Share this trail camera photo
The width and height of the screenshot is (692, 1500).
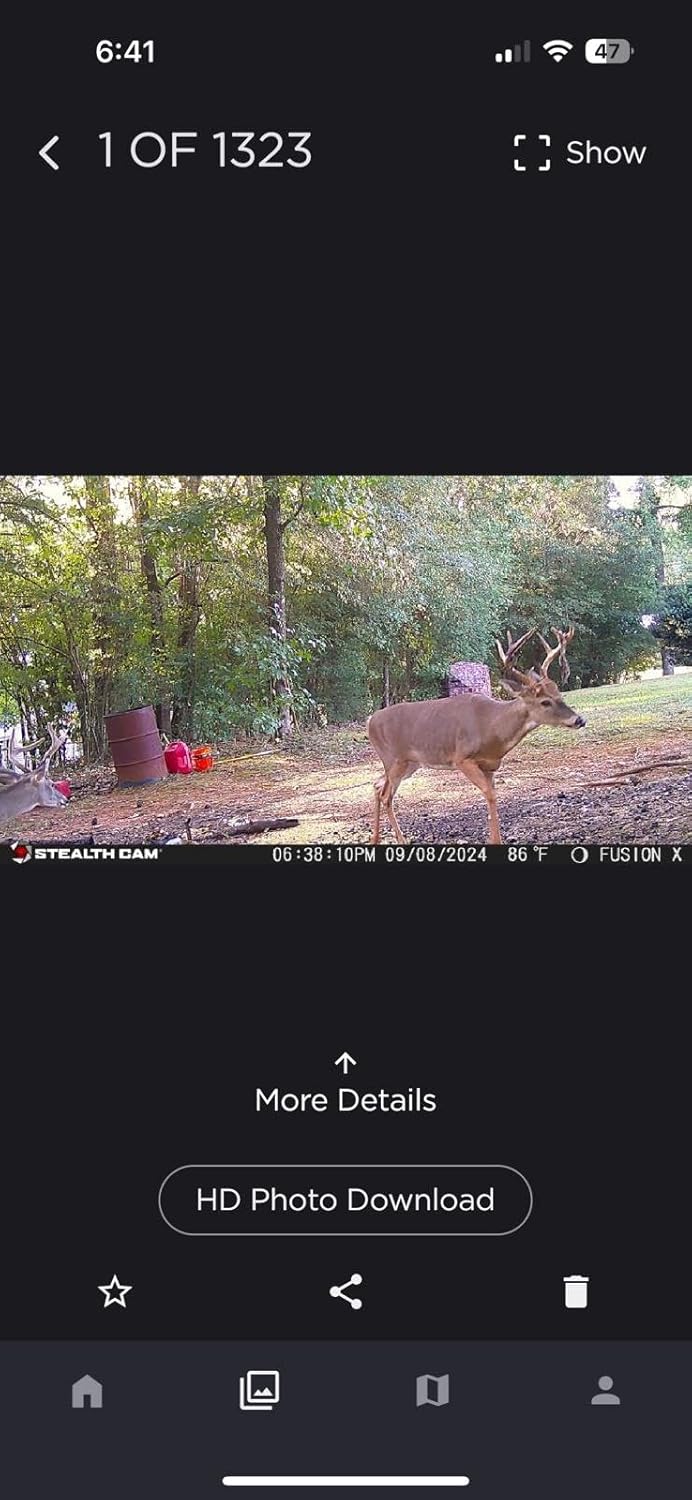click(346, 1292)
